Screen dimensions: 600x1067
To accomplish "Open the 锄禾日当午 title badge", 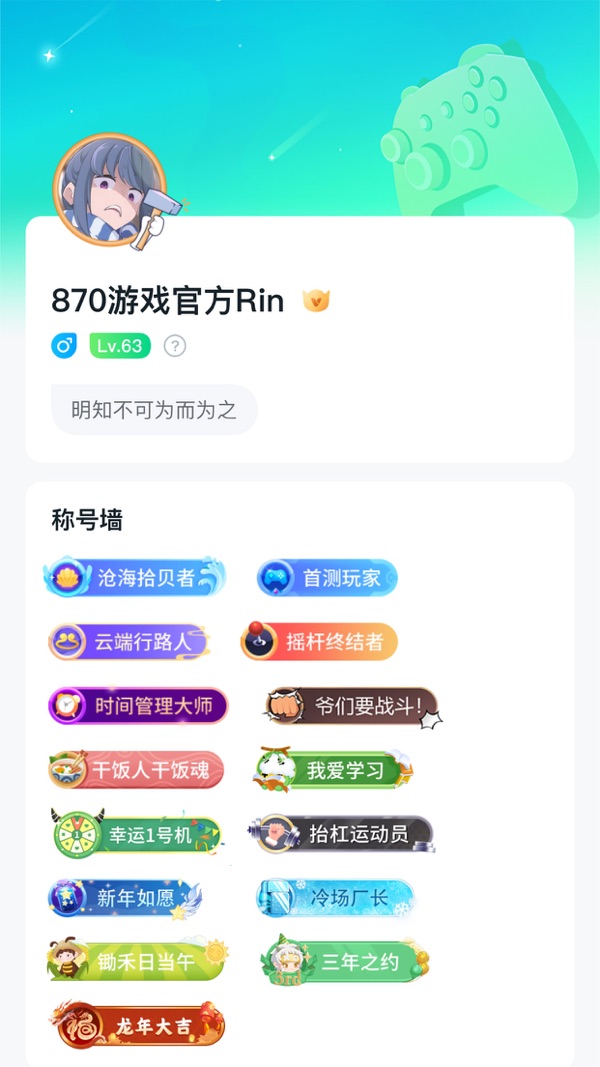I will (x=138, y=961).
